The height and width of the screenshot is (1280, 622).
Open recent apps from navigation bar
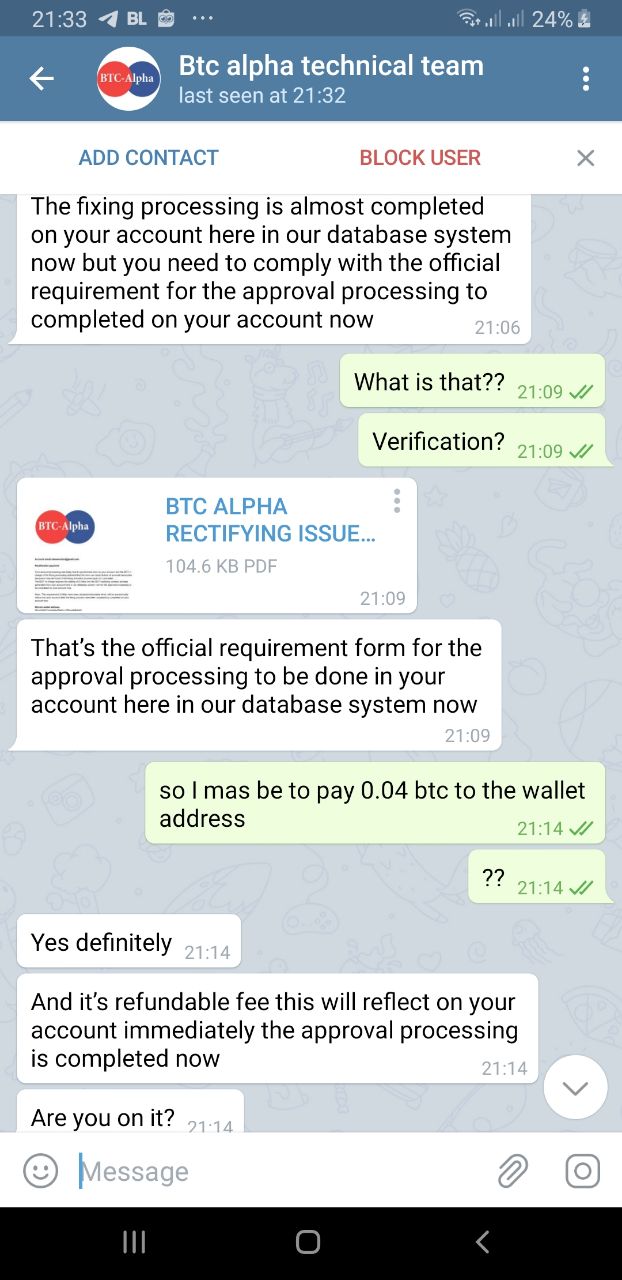pos(134,1242)
